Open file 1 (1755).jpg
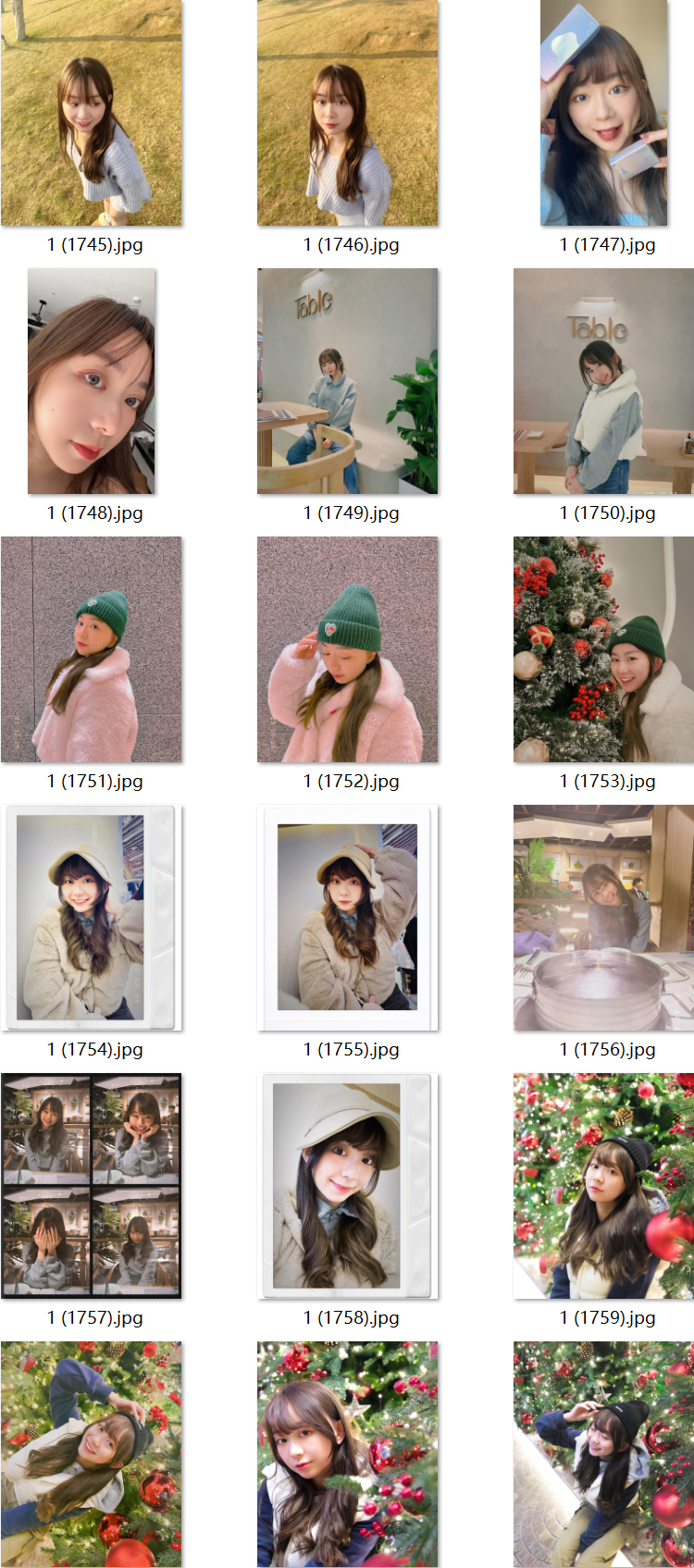694x1568 pixels. 348,918
